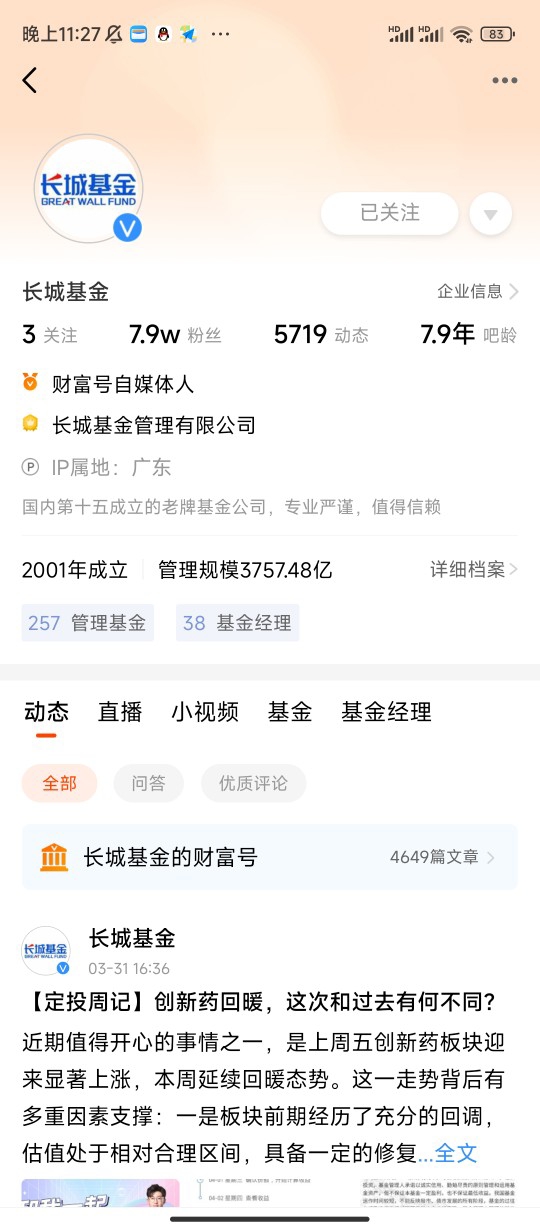Open the 257 管理基金 chip

pos(87,623)
